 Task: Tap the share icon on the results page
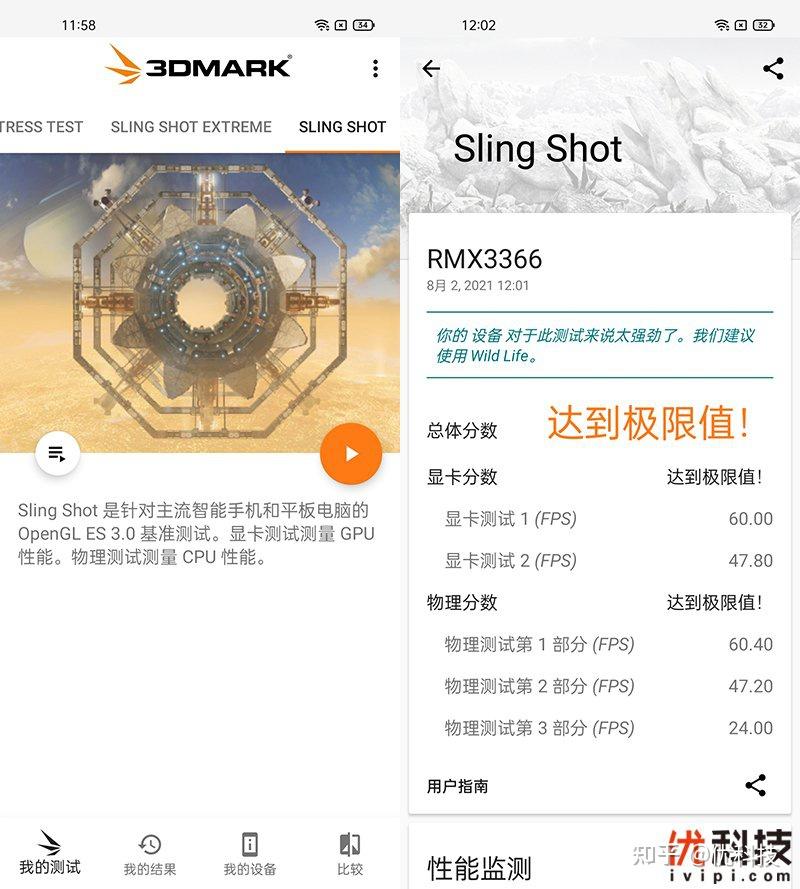773,69
